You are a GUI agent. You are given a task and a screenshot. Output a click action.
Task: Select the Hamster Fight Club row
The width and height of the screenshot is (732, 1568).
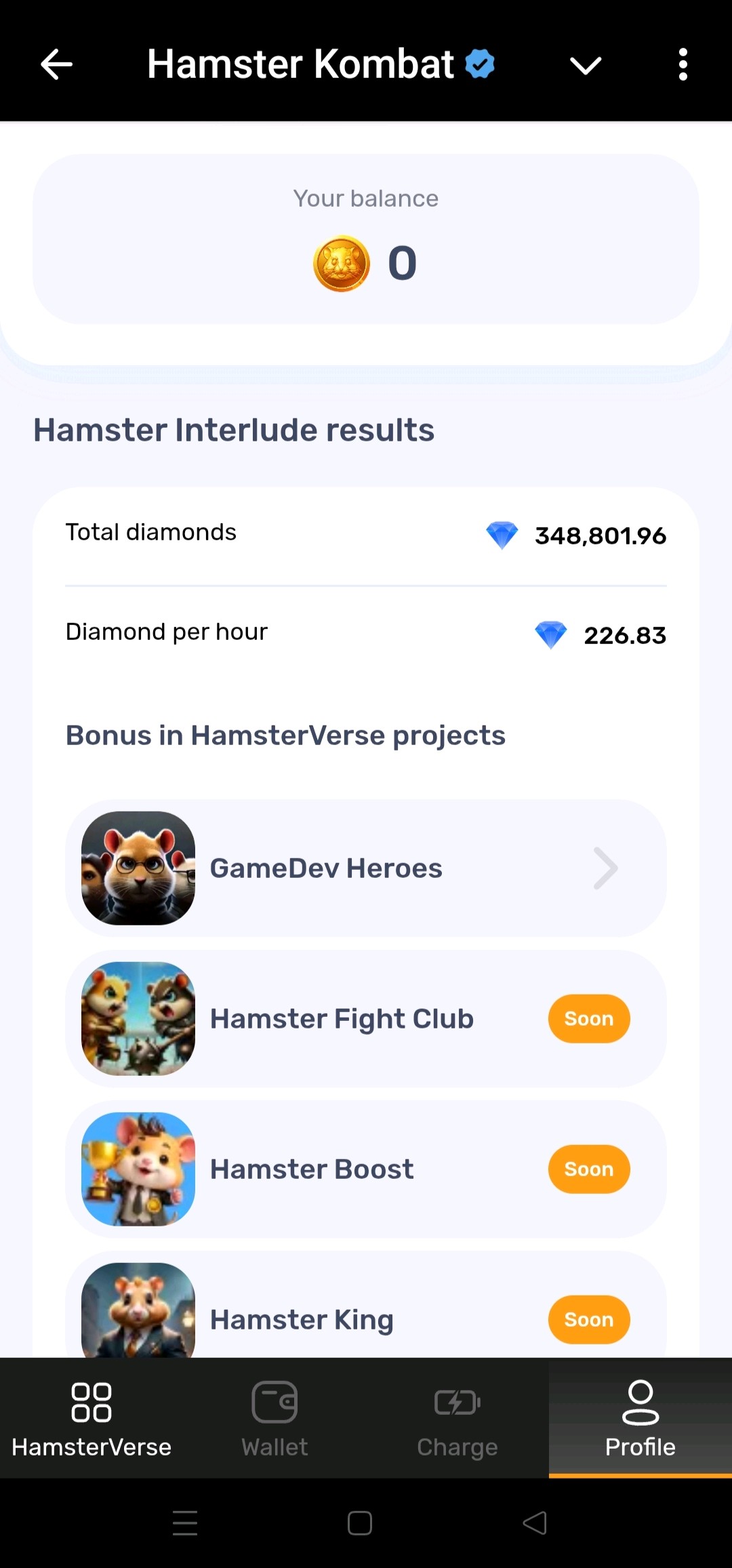click(366, 1019)
